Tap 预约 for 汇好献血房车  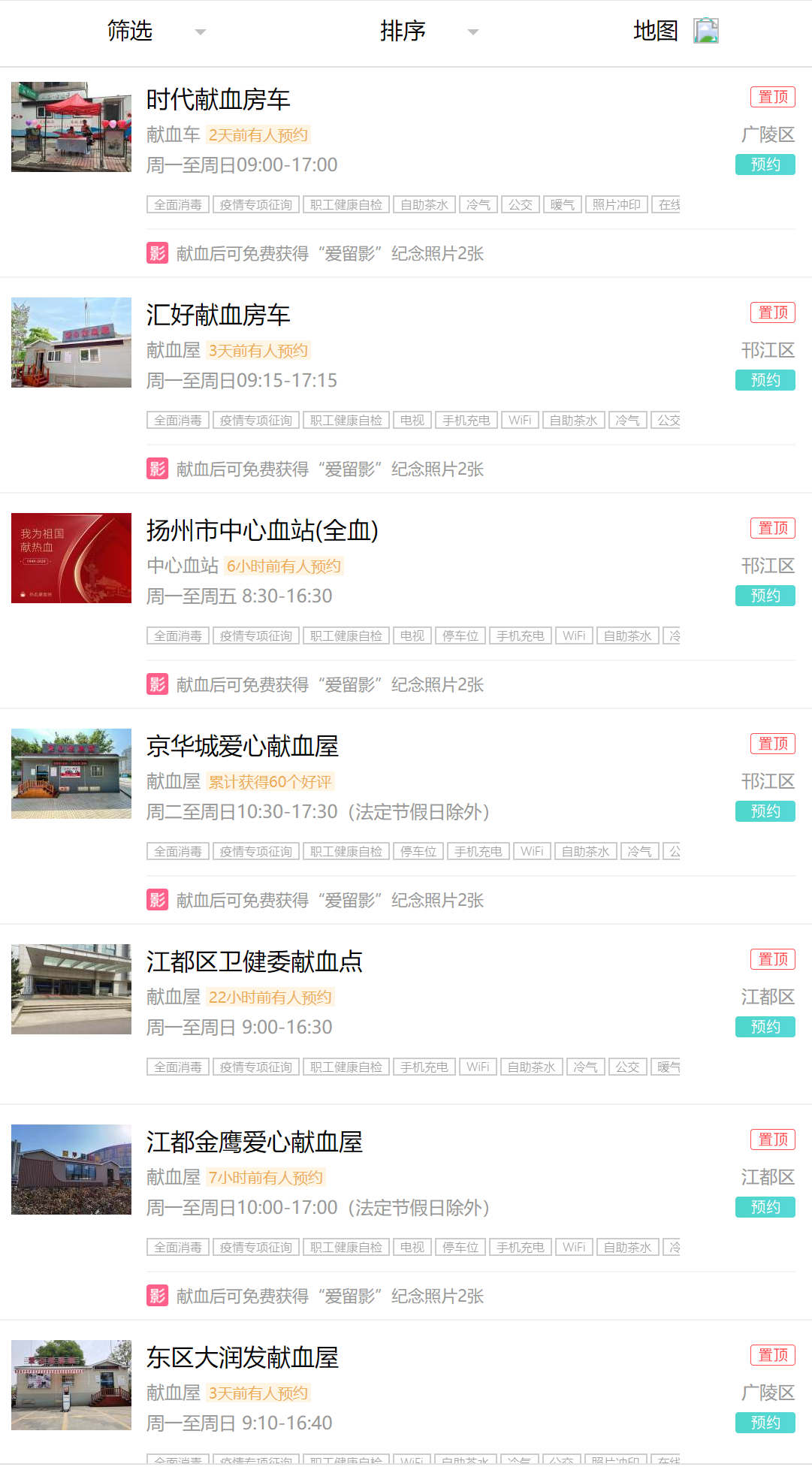click(x=765, y=380)
